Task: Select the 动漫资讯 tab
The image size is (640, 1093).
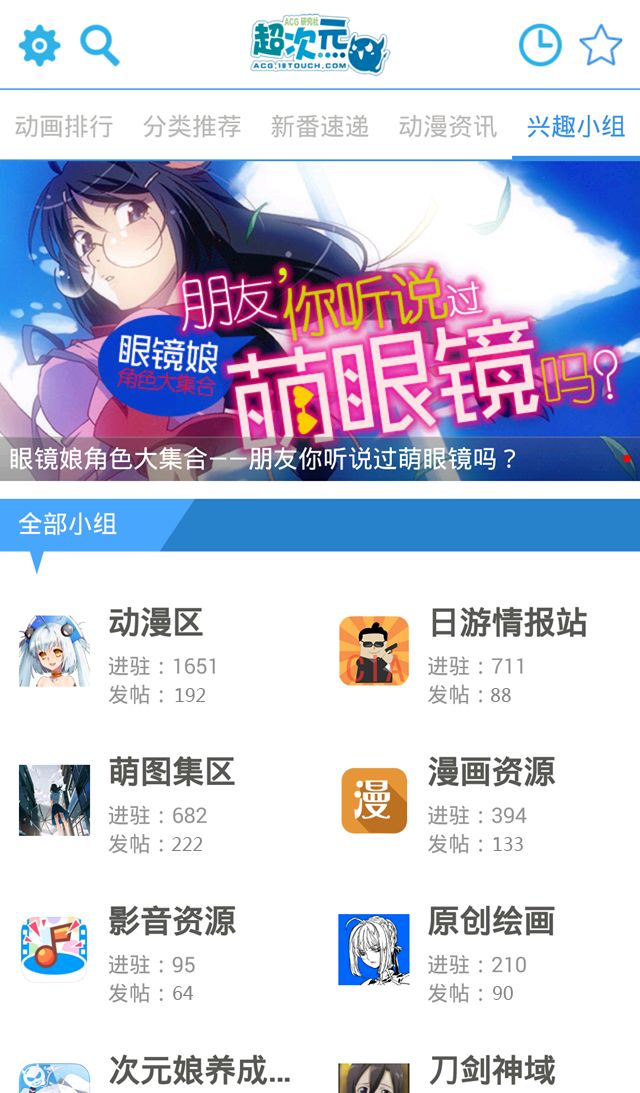Action: (448, 126)
